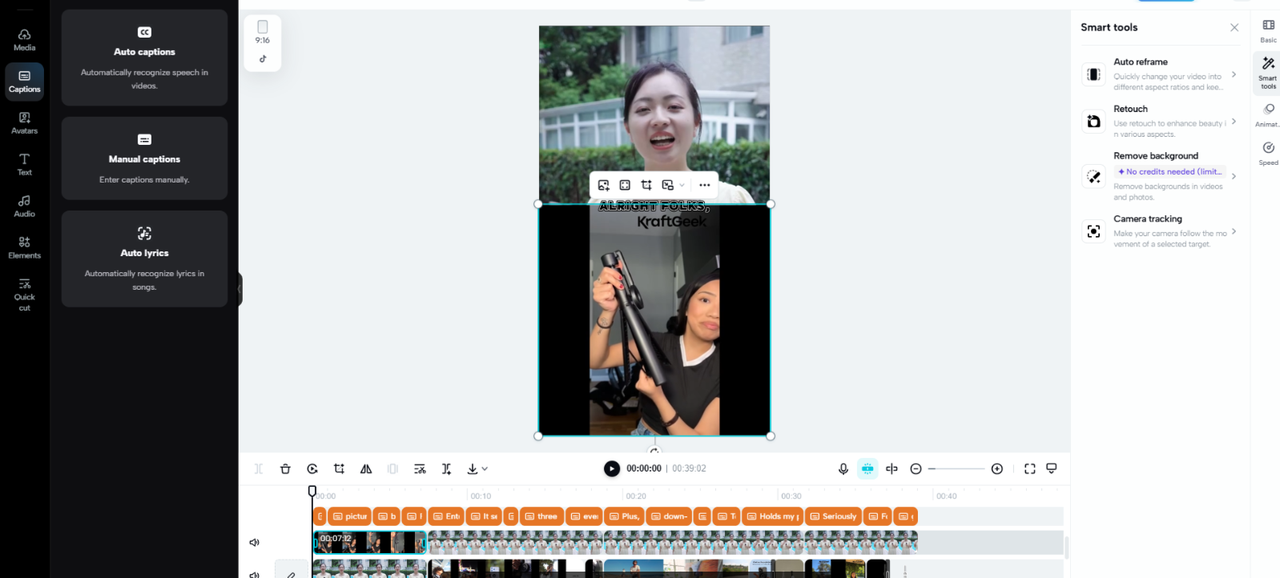Open Auto reframe tool
1280x578 pixels.
pyautogui.click(x=1160, y=75)
